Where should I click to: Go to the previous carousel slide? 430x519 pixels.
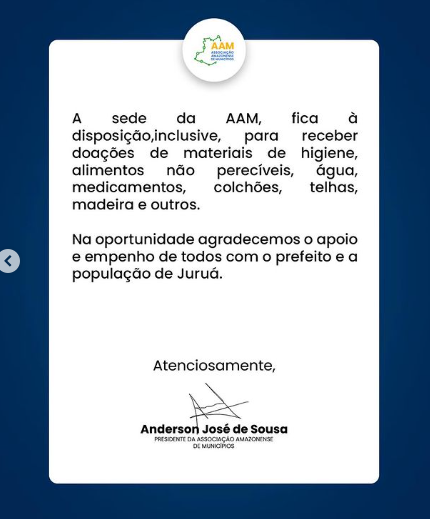(9, 261)
